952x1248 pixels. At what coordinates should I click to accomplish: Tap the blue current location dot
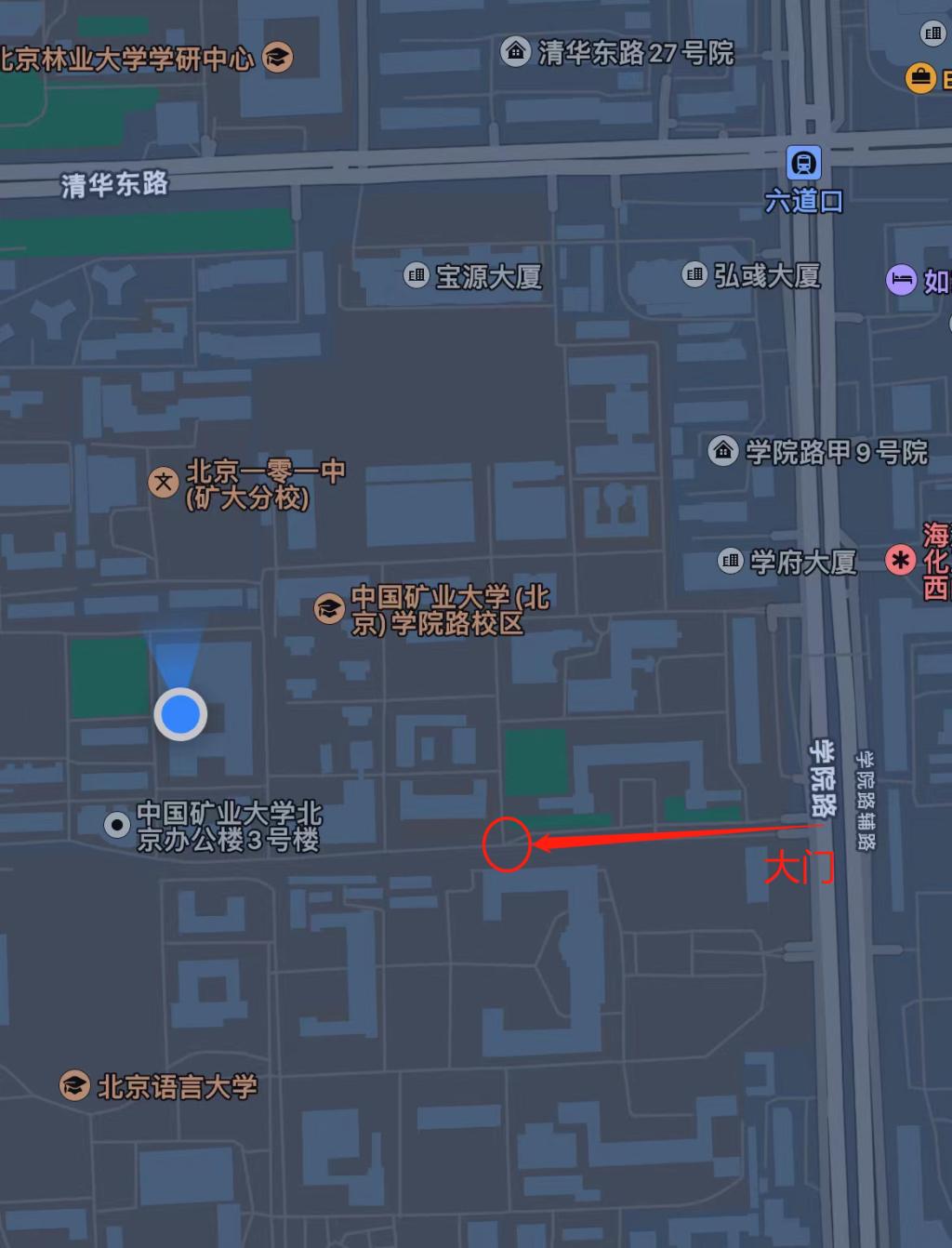point(180,714)
